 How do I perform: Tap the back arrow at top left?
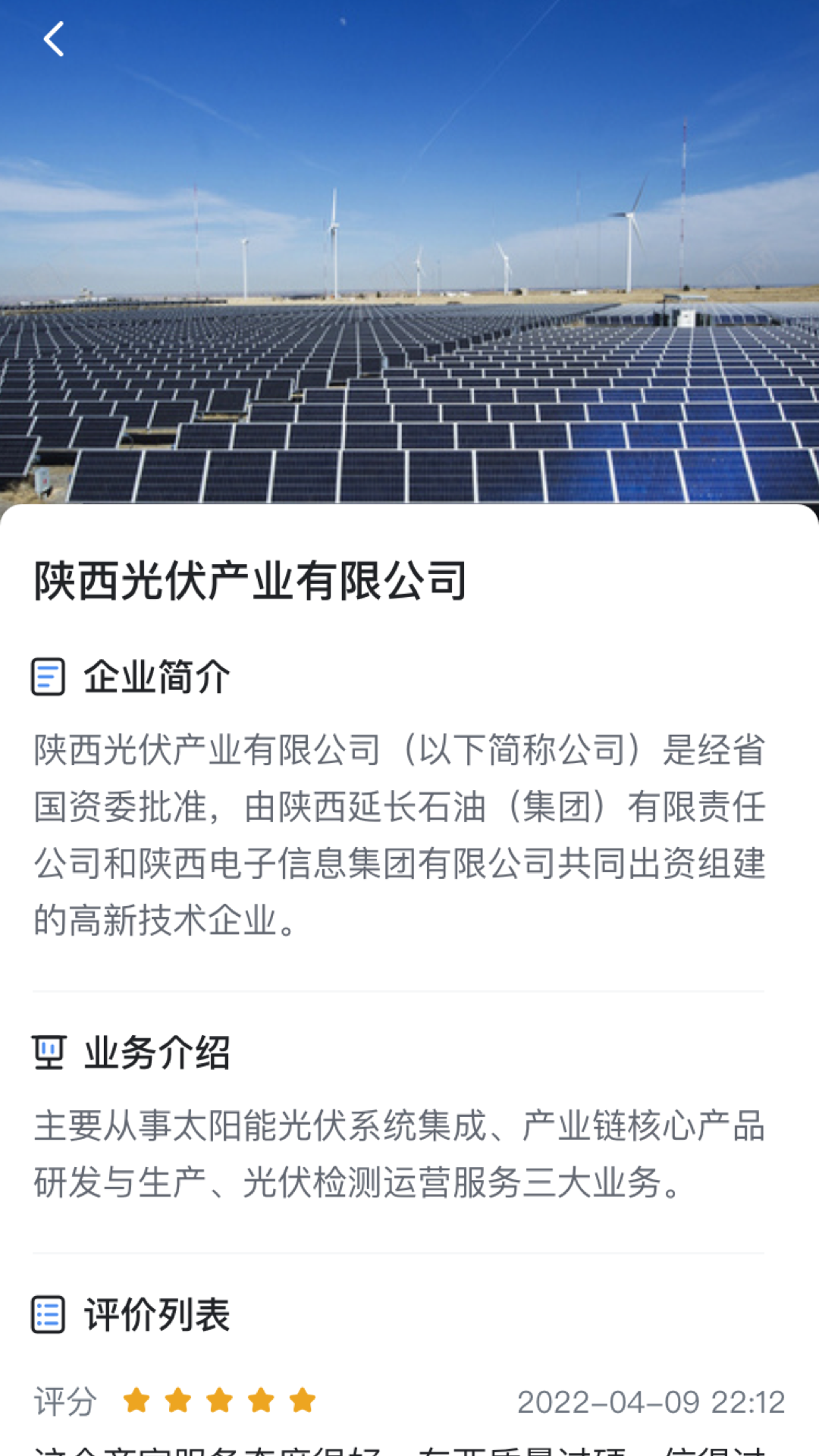tap(55, 36)
